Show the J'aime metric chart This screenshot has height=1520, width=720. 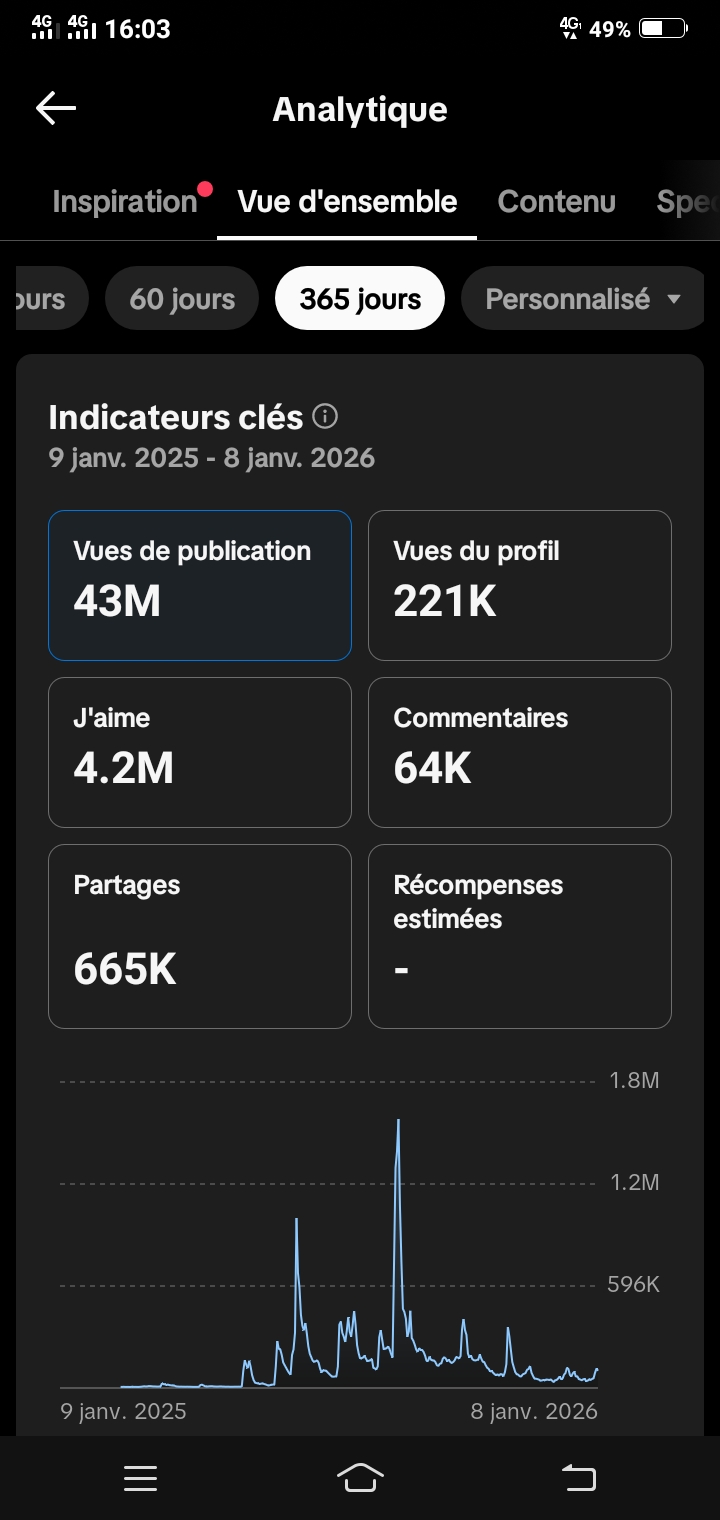pos(200,752)
